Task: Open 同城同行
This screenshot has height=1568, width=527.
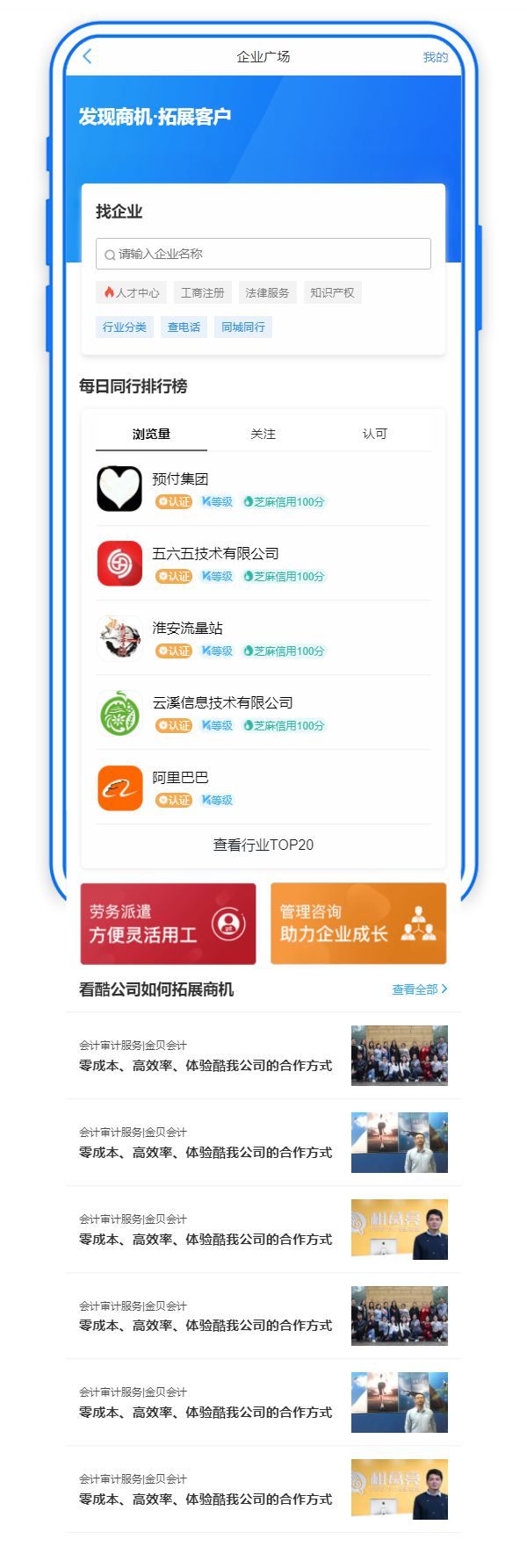Action: tap(242, 327)
